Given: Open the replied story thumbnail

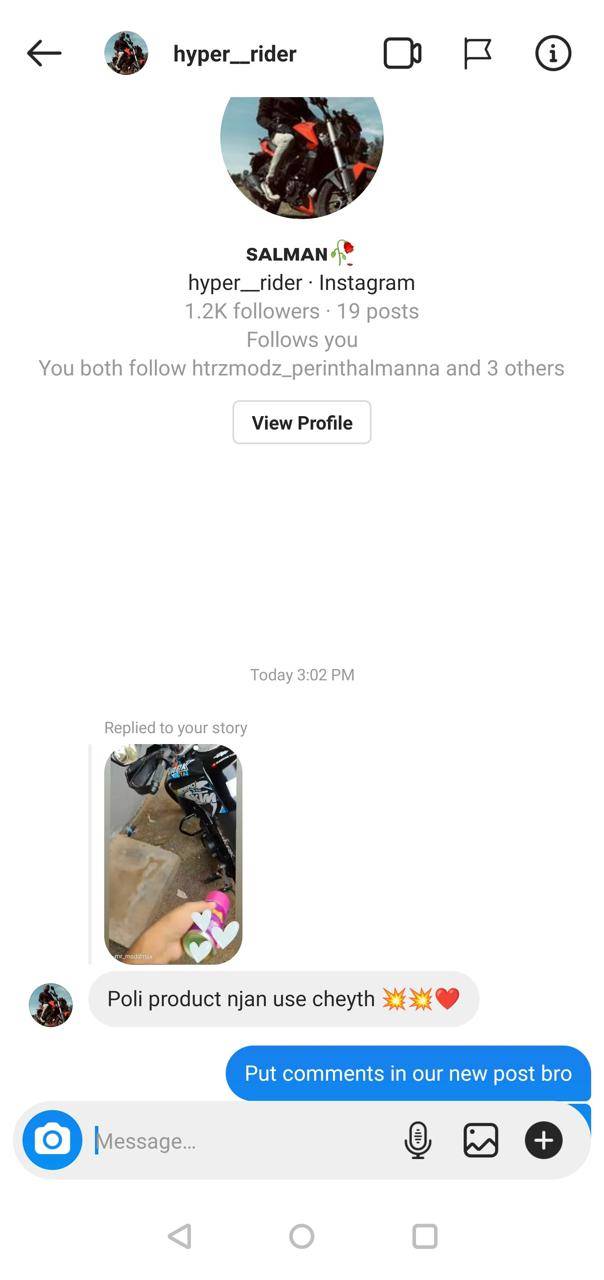Looking at the screenshot, I should pyautogui.click(x=173, y=854).
